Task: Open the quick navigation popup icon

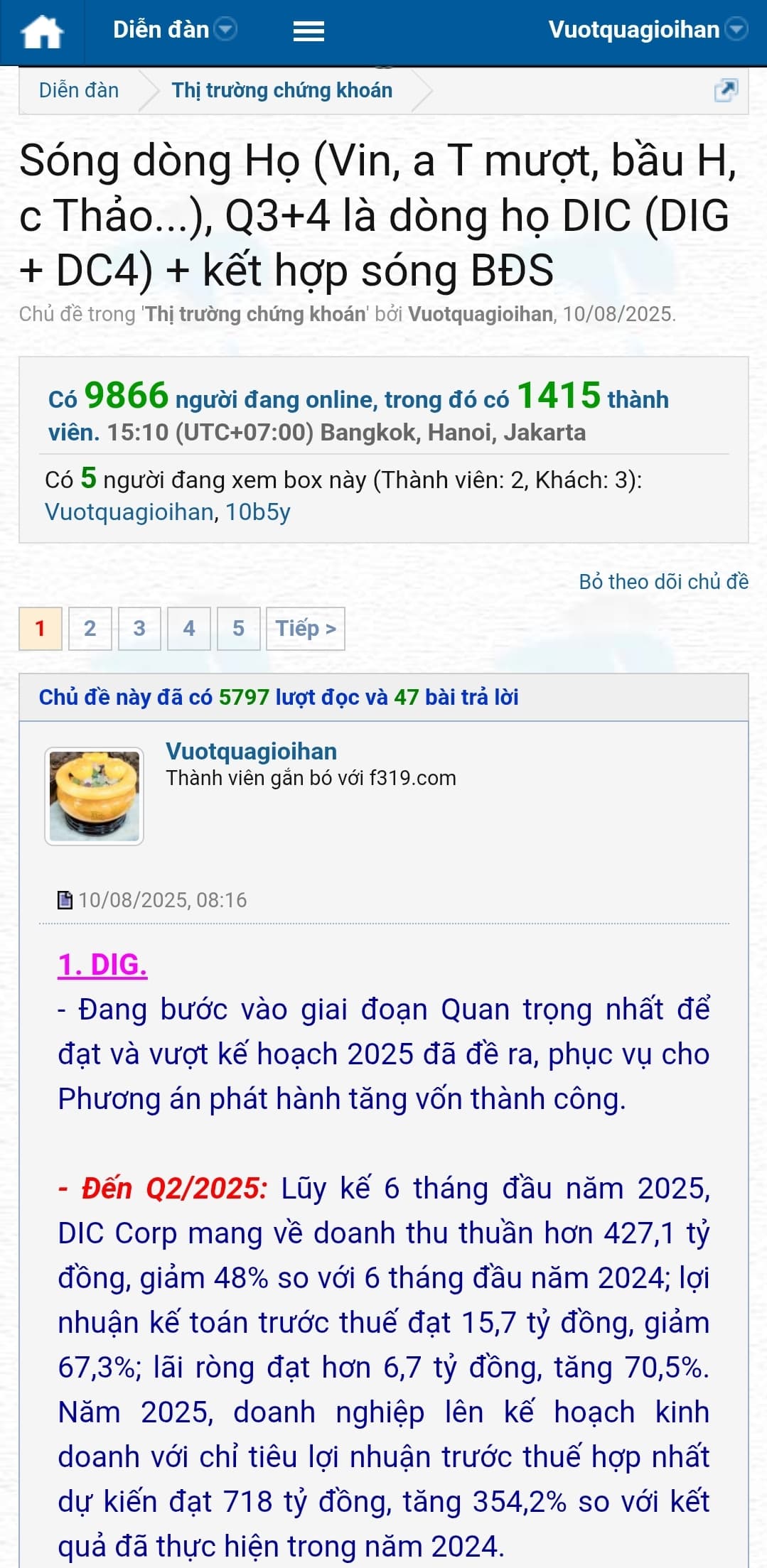Action: click(x=726, y=90)
